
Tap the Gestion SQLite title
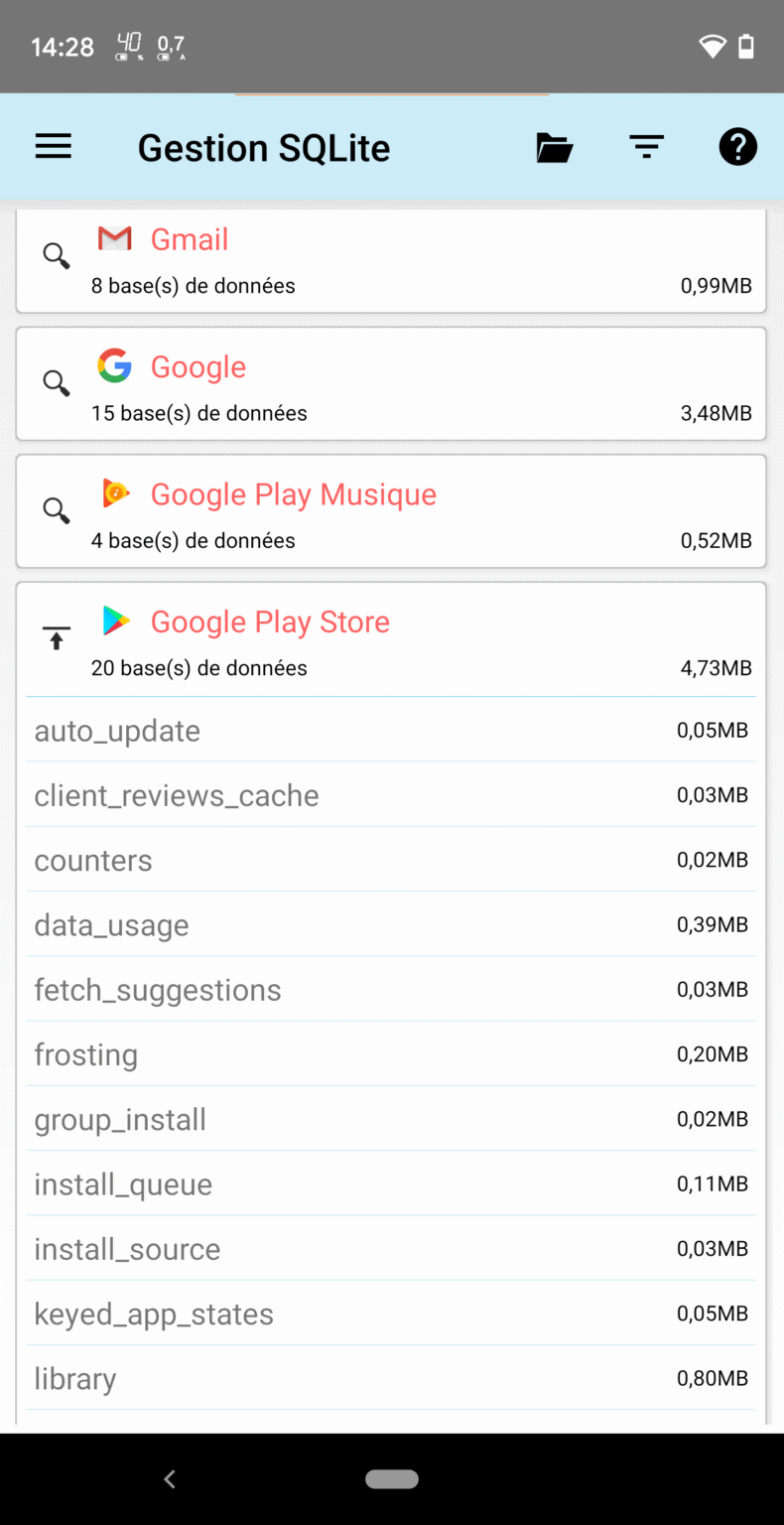click(263, 147)
